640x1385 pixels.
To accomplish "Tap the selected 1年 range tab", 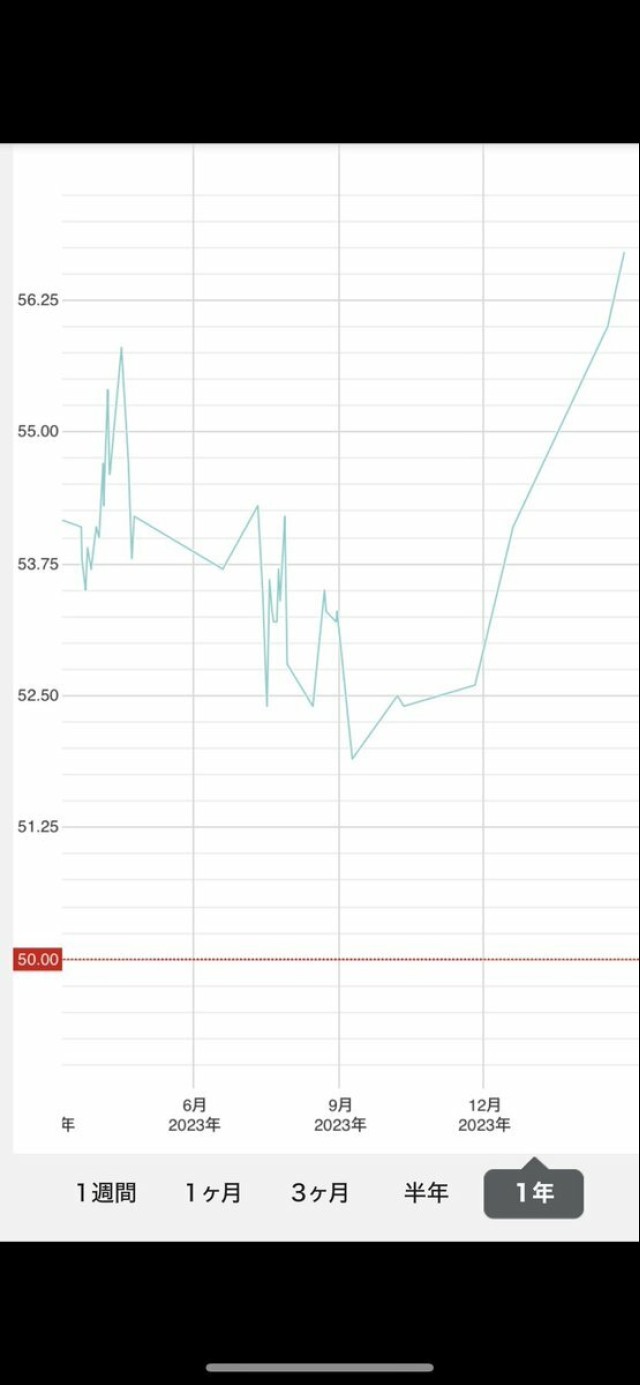I will tap(533, 1193).
